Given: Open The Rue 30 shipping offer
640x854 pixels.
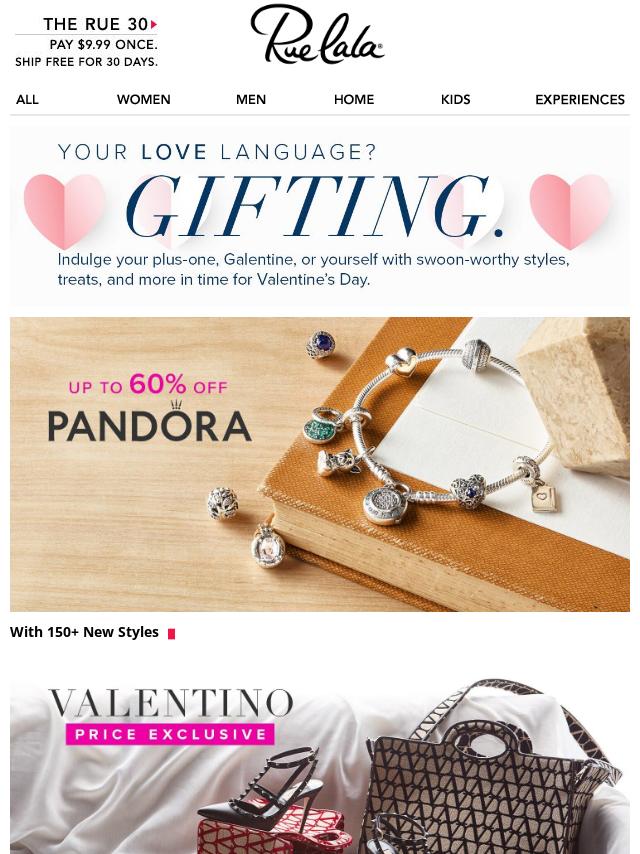Looking at the screenshot, I should tap(87, 42).
